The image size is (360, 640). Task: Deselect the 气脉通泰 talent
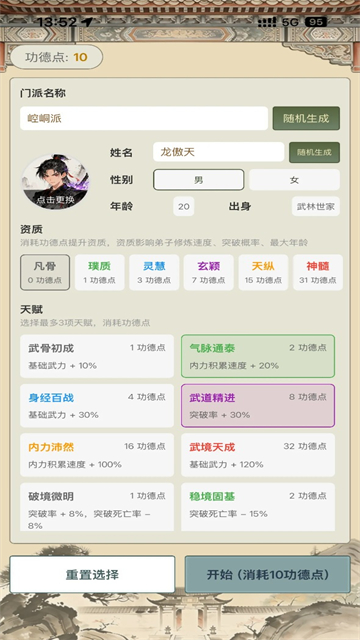[x=258, y=356]
